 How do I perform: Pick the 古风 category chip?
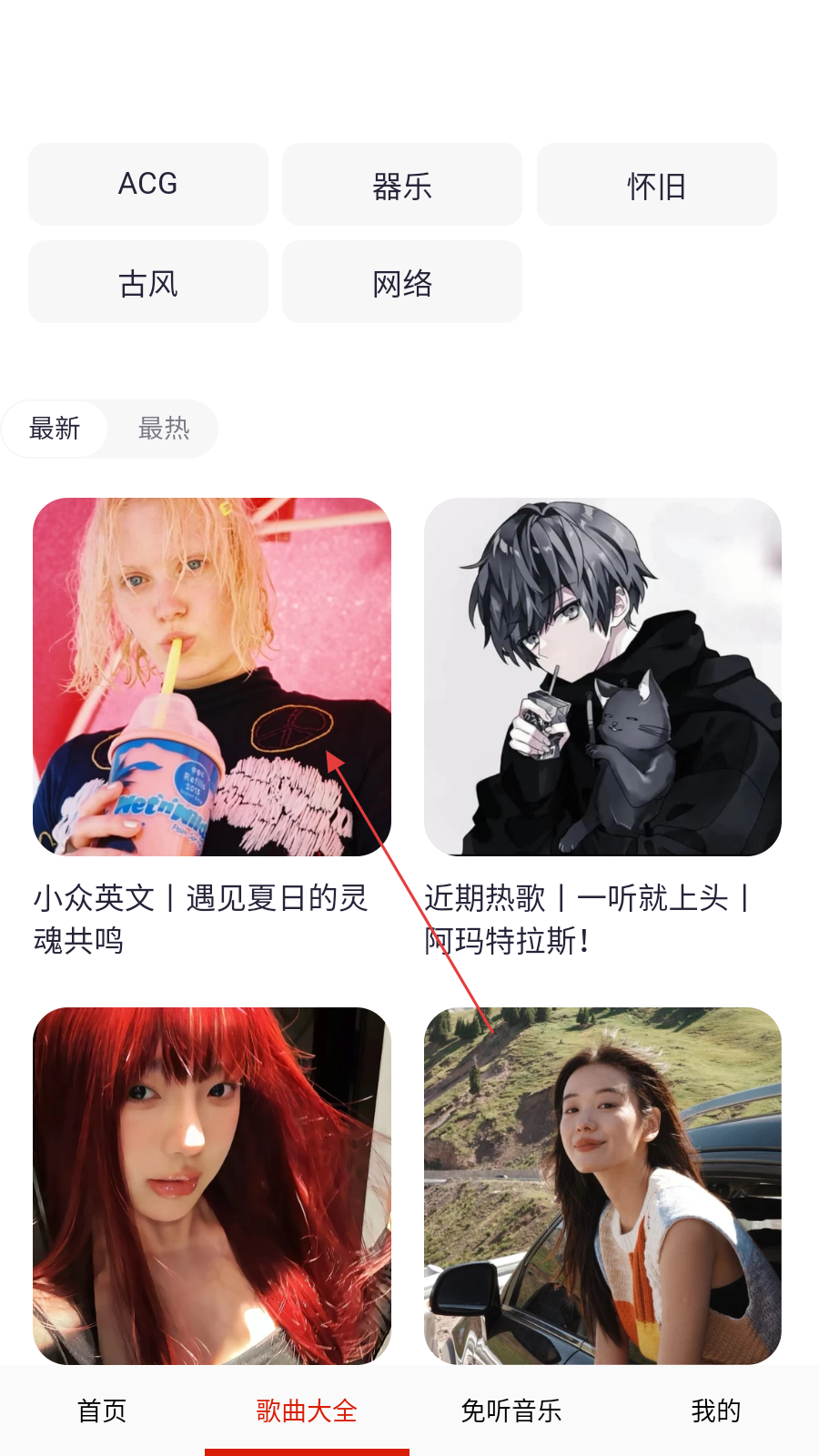148,282
